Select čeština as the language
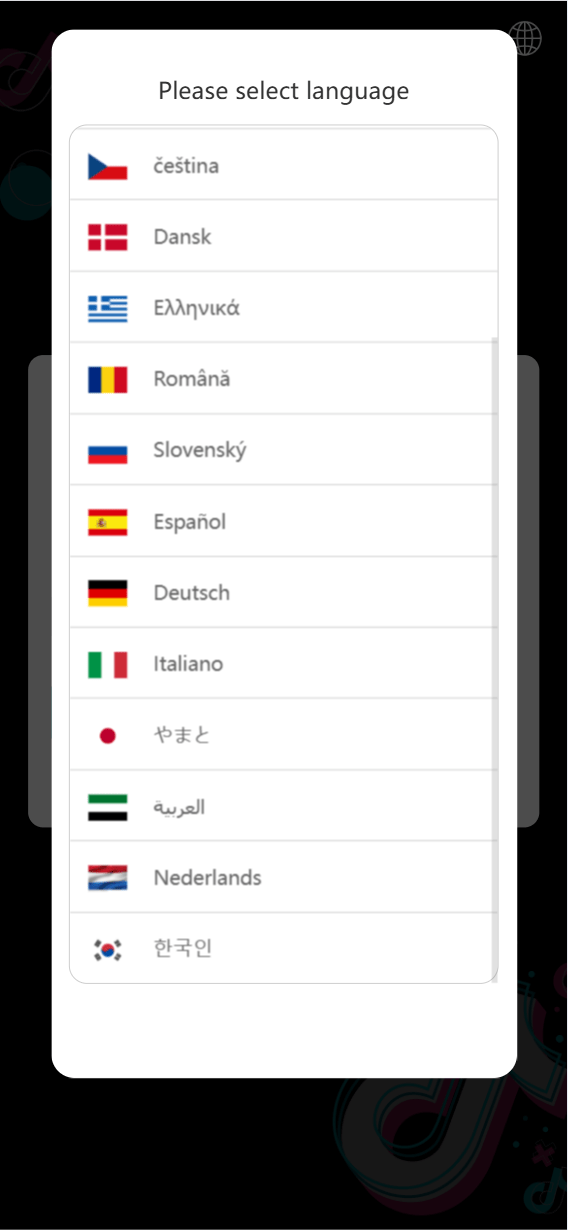 point(283,165)
